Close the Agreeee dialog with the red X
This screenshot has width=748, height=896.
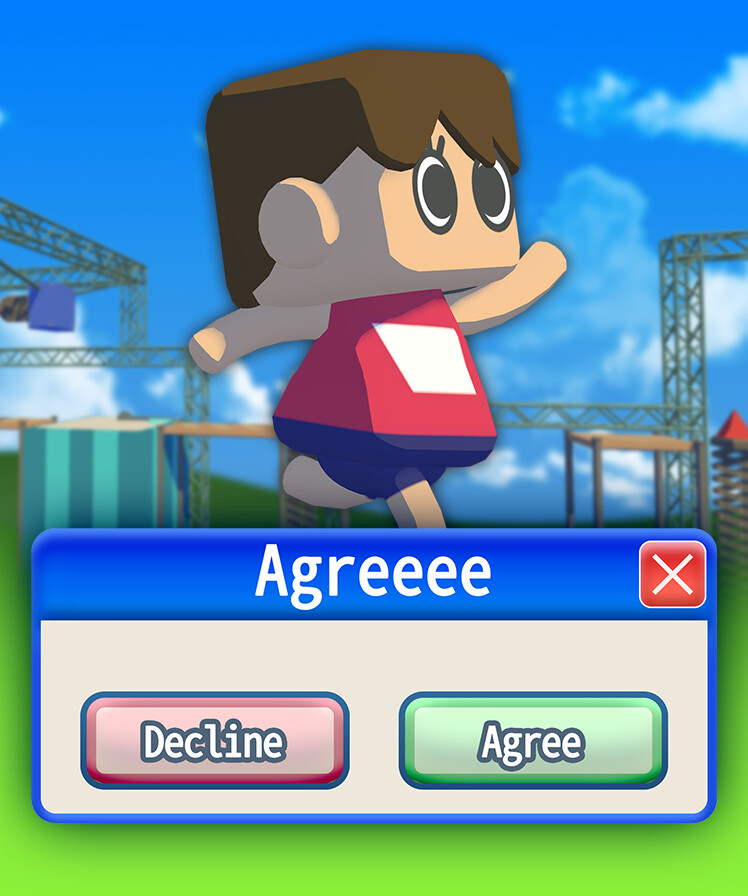pyautogui.click(x=672, y=575)
